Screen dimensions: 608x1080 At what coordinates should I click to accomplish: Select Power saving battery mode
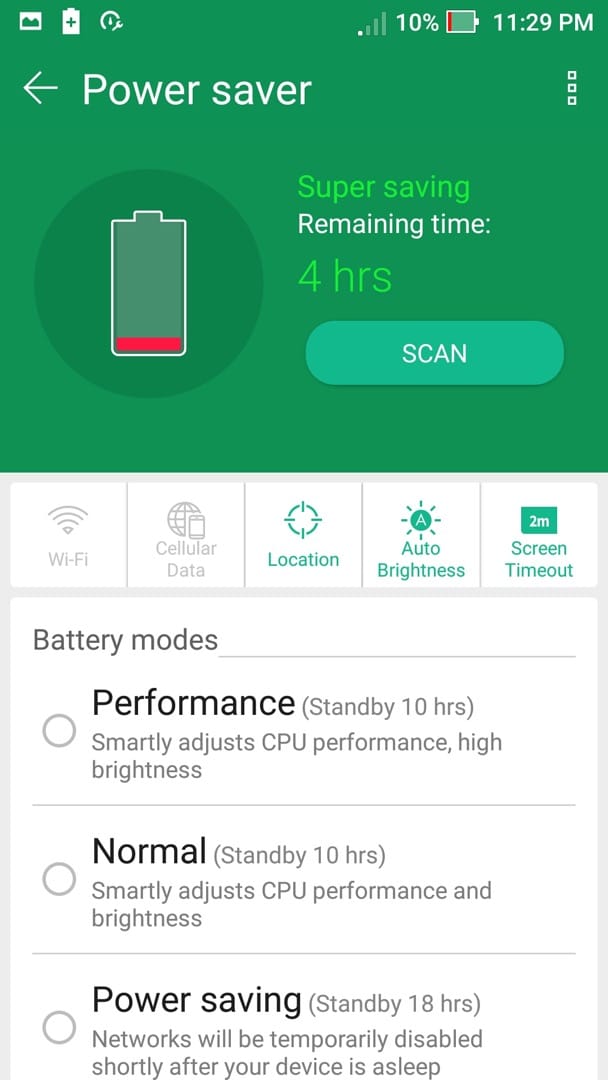click(59, 1027)
